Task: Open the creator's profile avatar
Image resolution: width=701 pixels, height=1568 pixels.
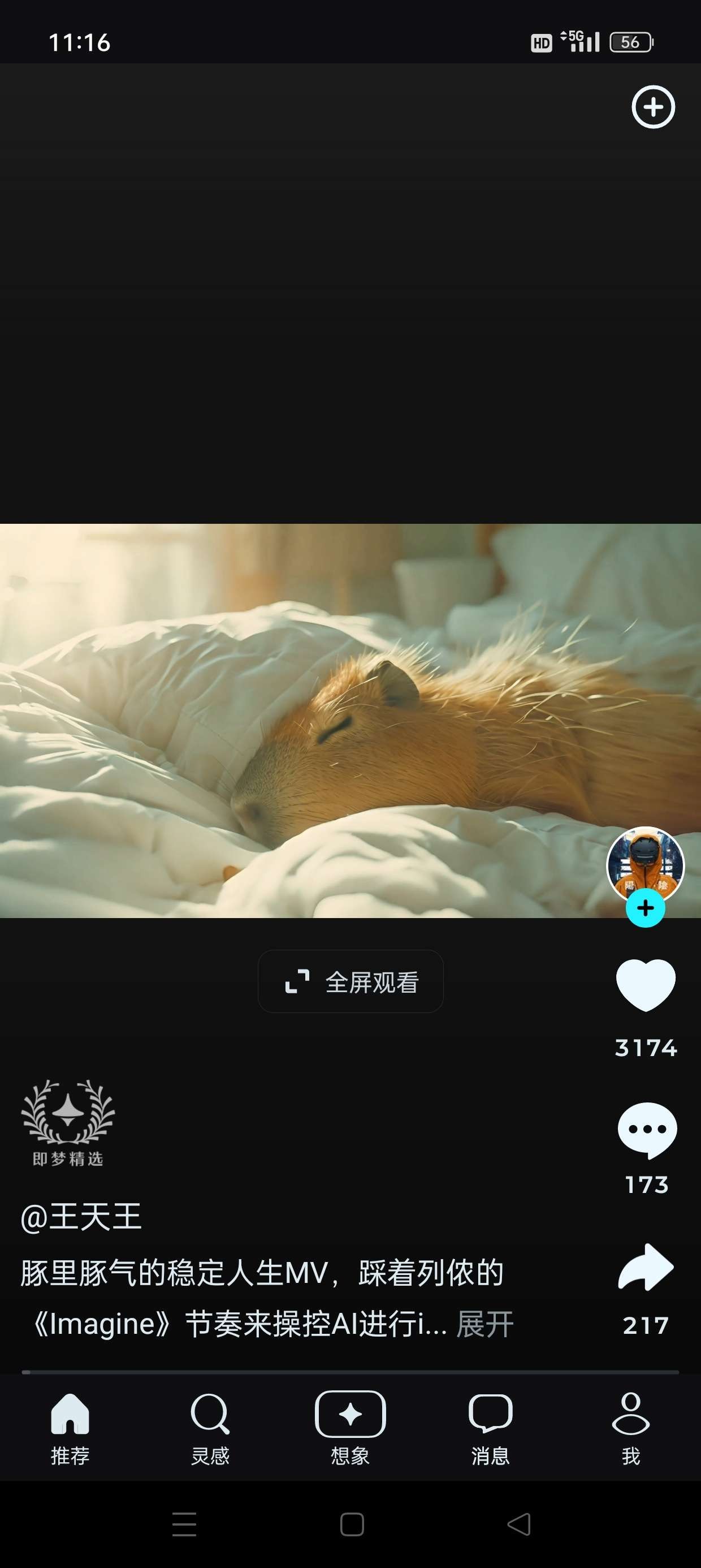Action: [x=645, y=863]
